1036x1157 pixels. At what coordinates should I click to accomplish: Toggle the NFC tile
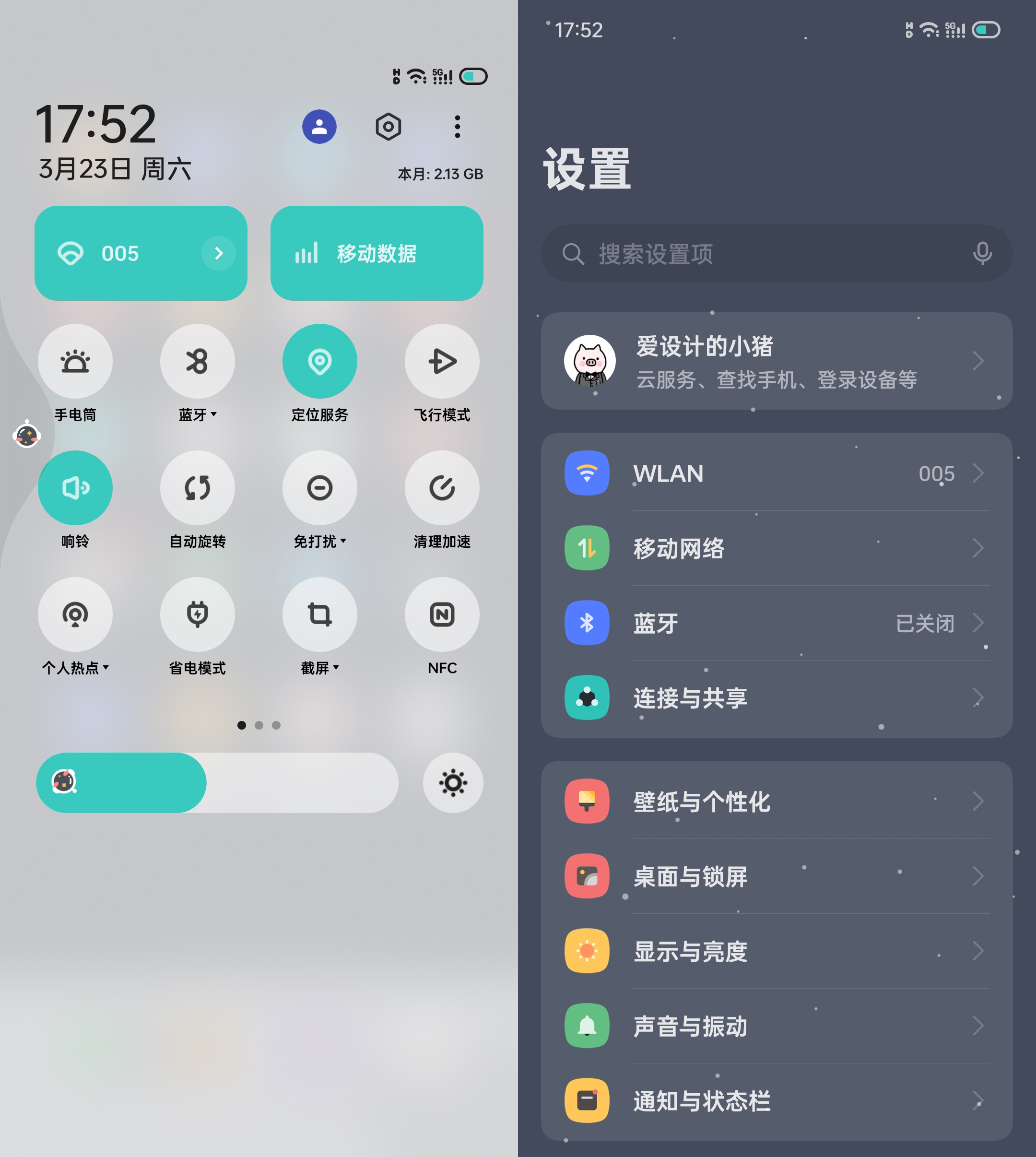(442, 614)
